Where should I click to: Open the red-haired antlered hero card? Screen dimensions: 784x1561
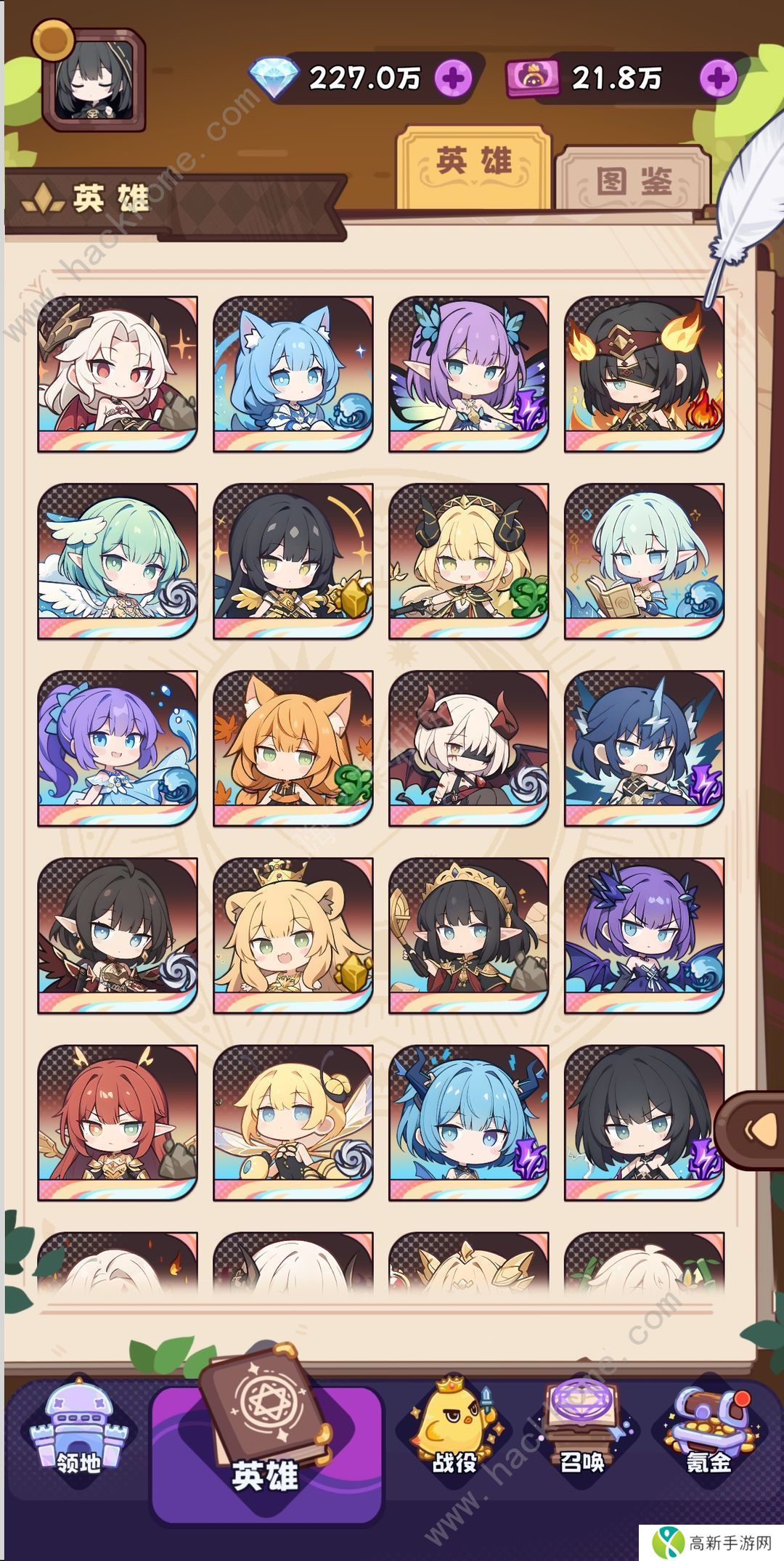[118, 1123]
